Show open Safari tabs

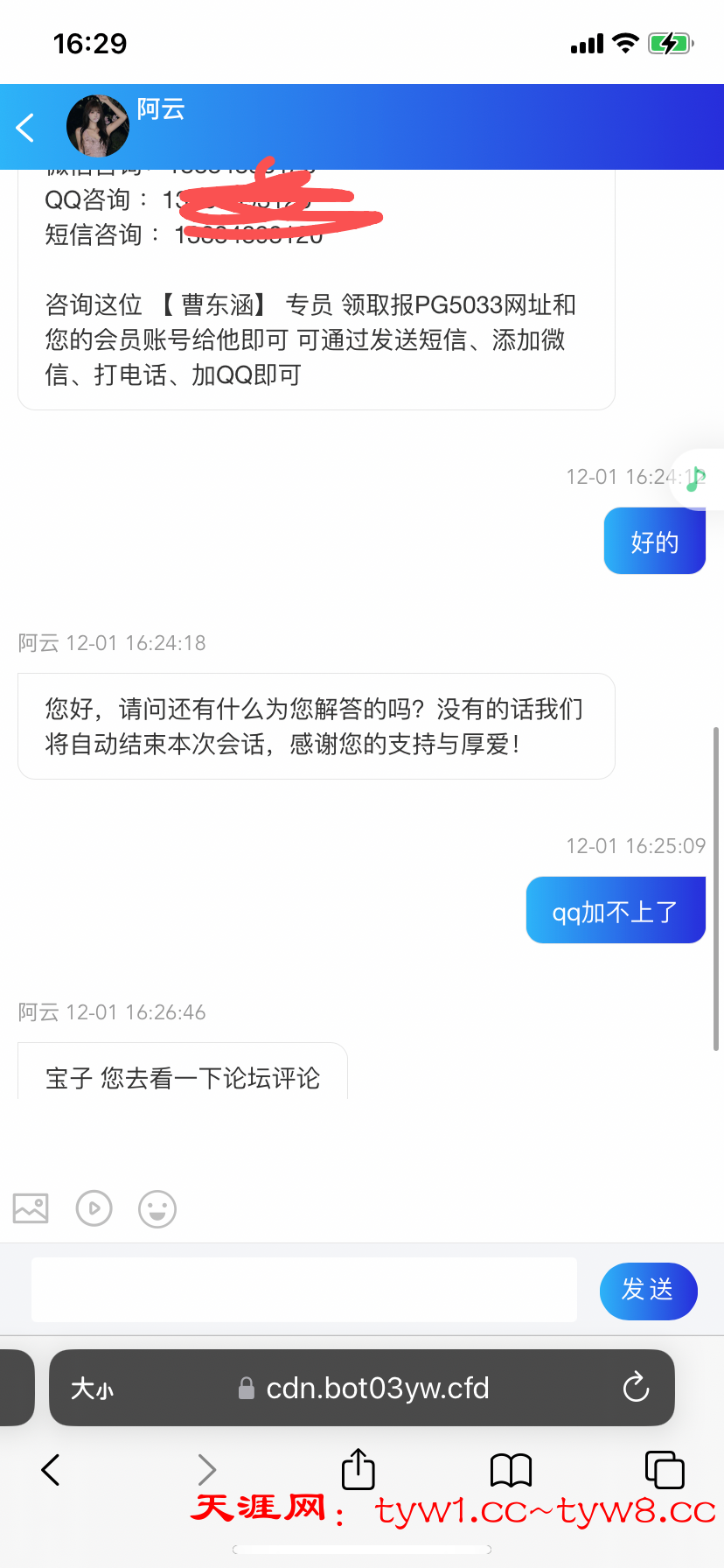point(664,1470)
